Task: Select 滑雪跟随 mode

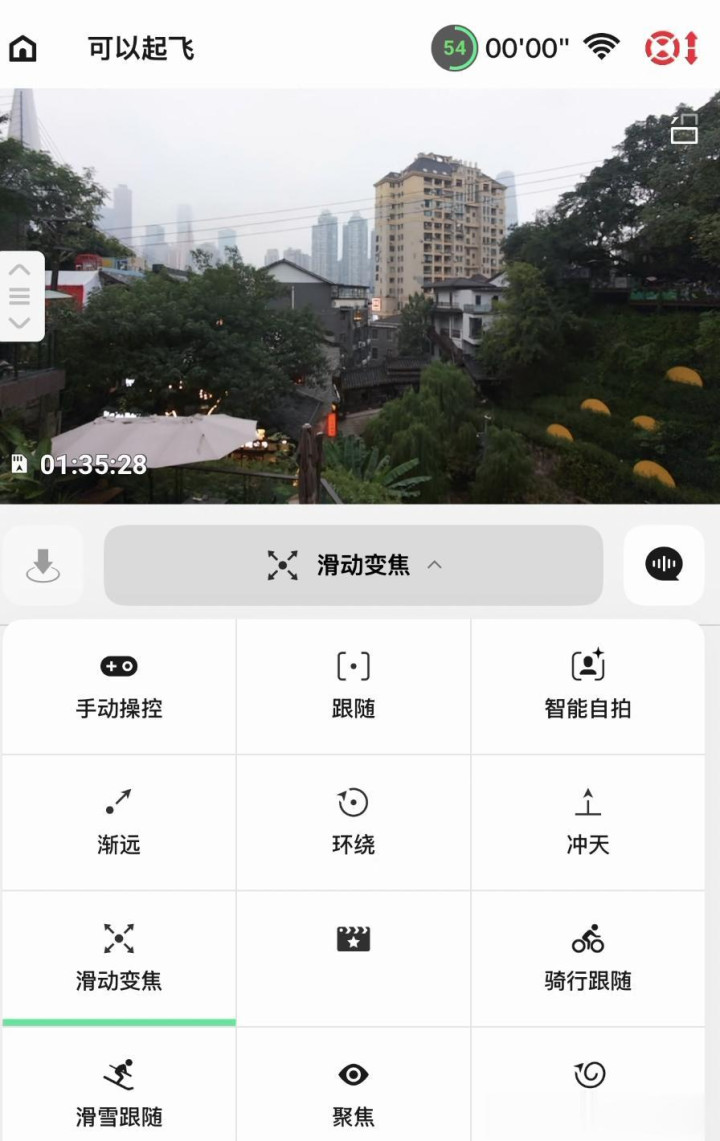Action: point(119,1092)
